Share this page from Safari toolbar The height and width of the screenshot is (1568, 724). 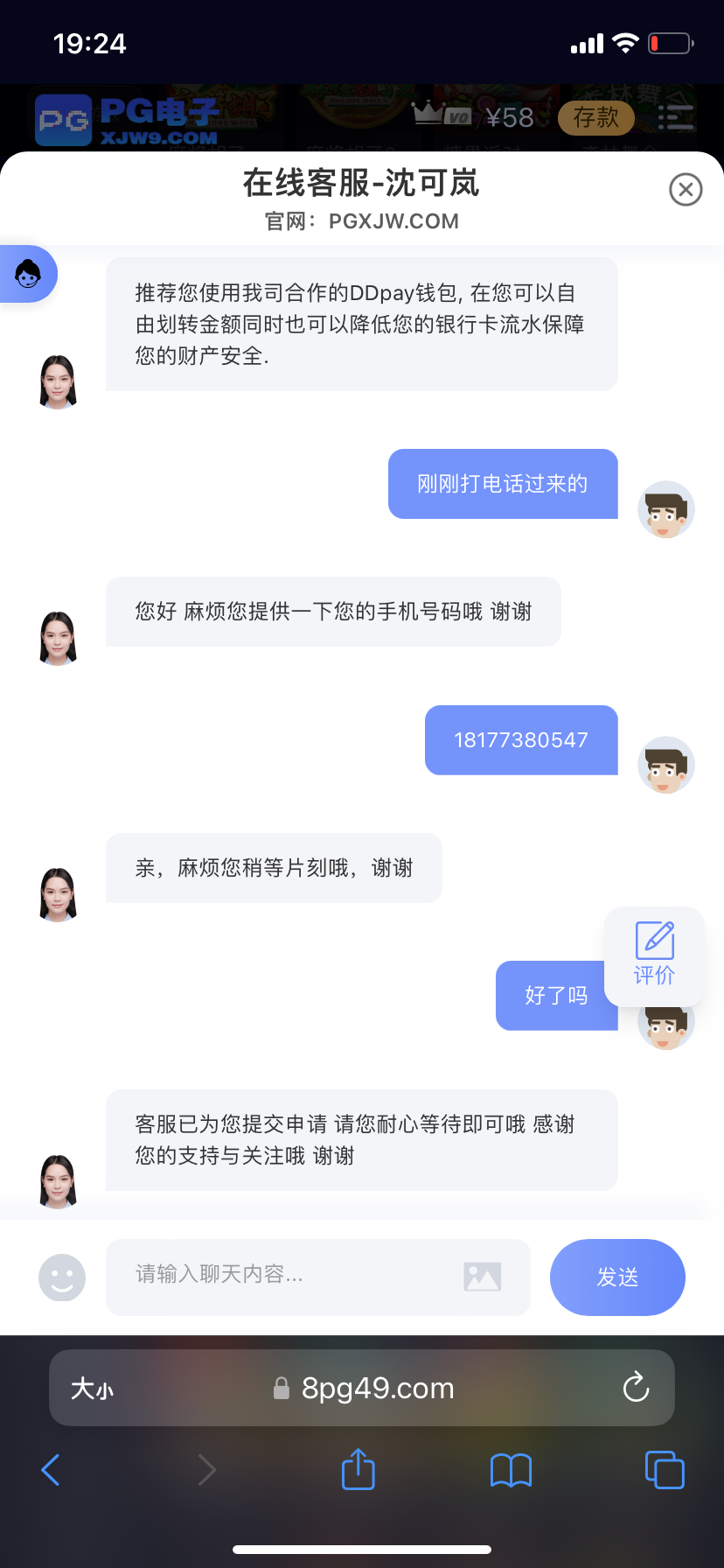click(x=358, y=1470)
